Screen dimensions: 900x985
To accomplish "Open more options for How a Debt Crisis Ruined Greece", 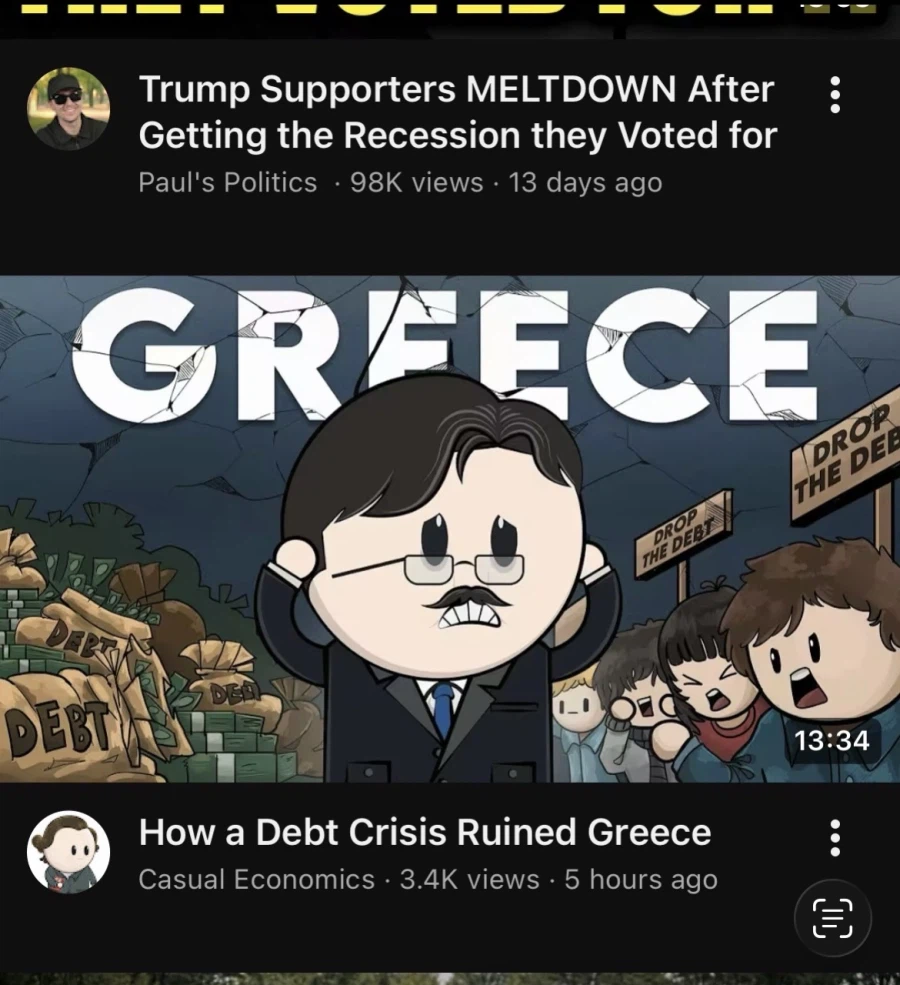I will click(x=836, y=838).
